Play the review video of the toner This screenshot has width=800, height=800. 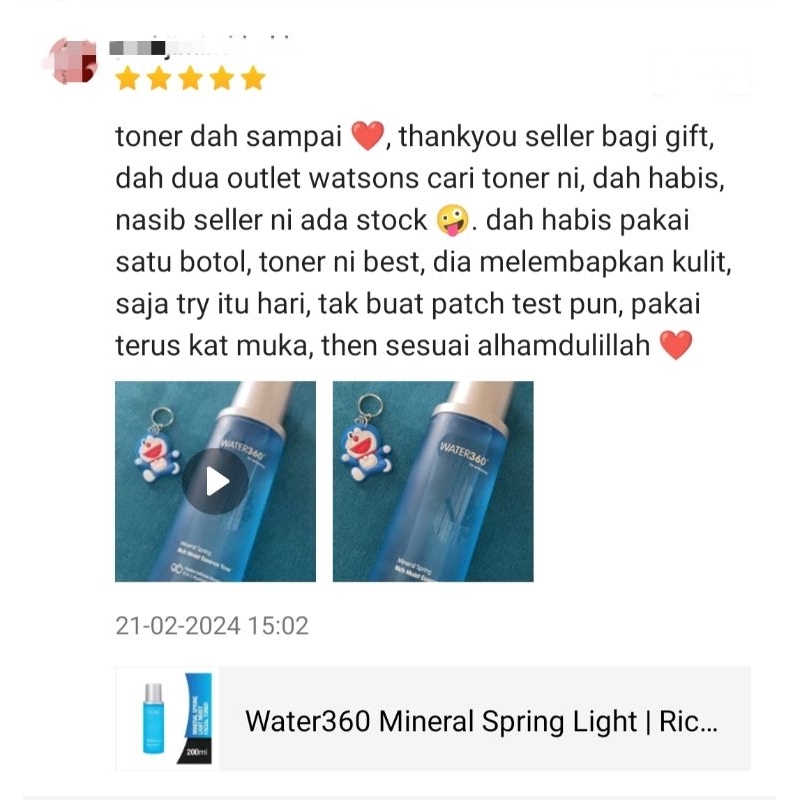(x=215, y=481)
